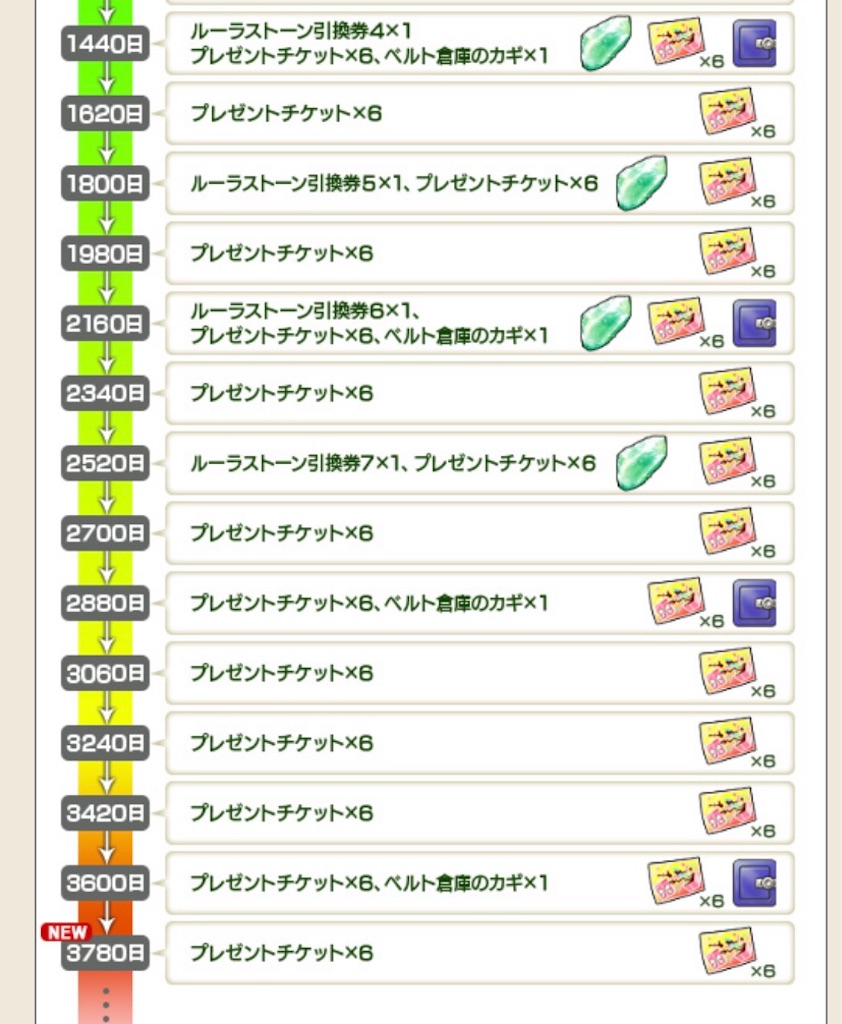Screen dimensions: 842x1024
Task: Select the green stone icon at 2160日
Action: [603, 322]
